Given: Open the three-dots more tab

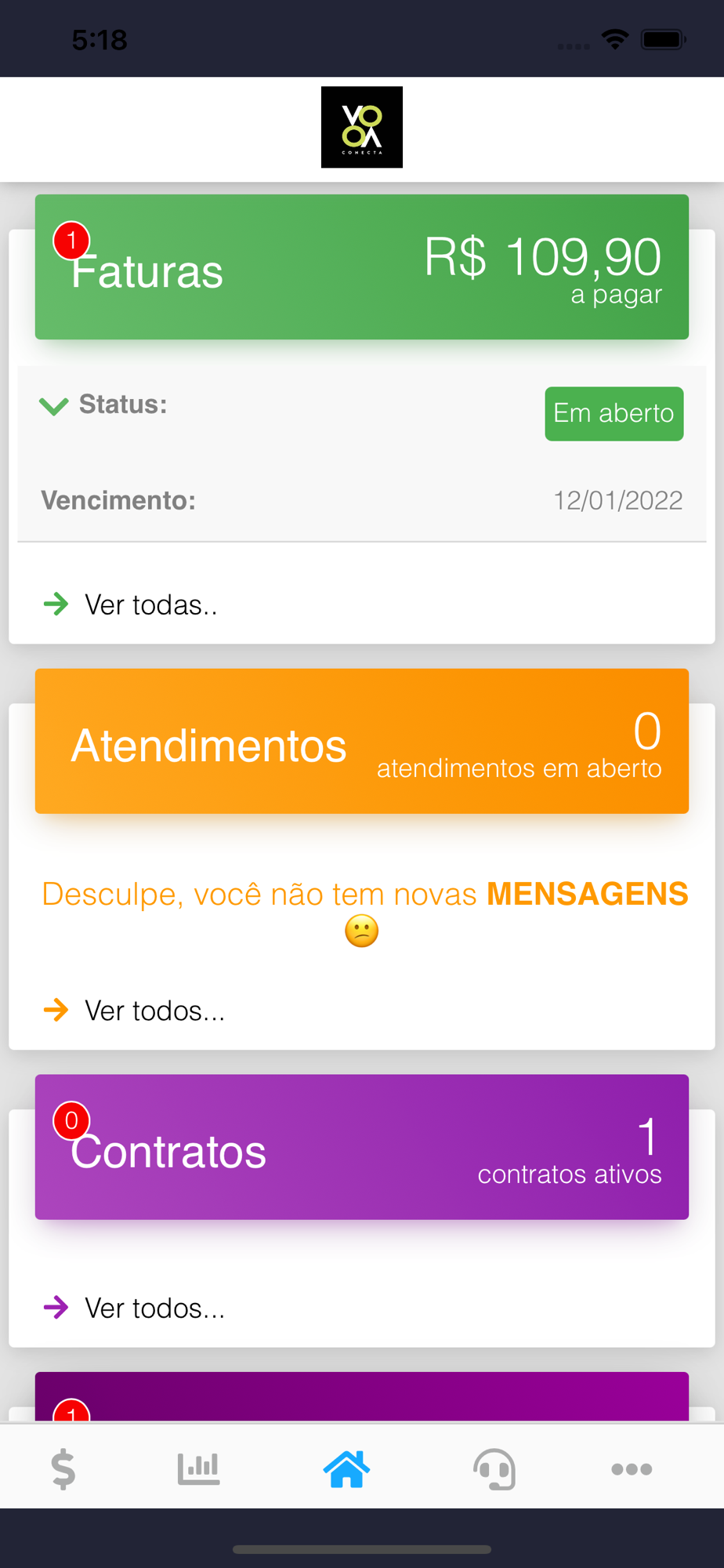Looking at the screenshot, I should click(x=632, y=1468).
